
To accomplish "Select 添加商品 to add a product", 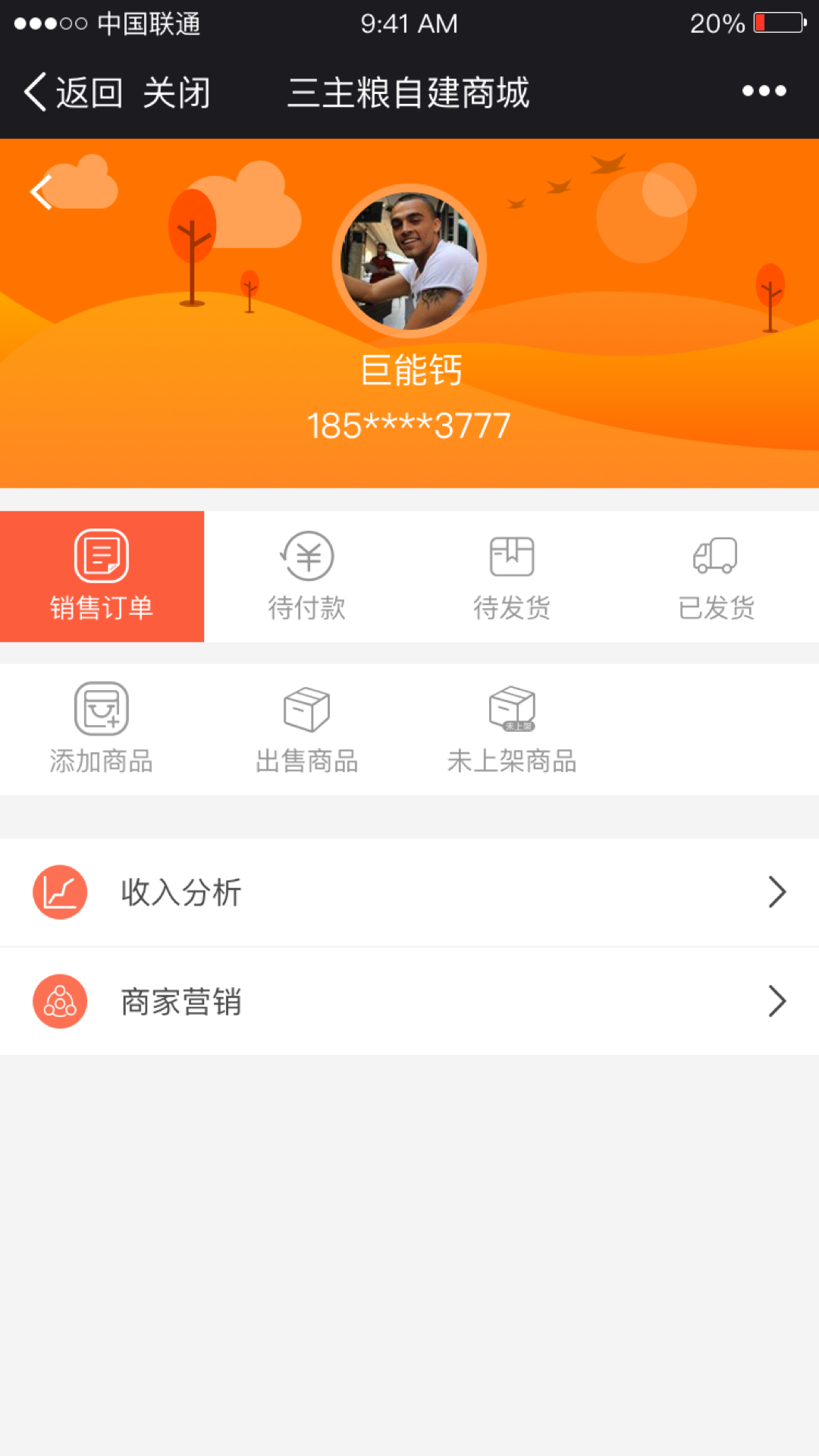I will click(102, 728).
